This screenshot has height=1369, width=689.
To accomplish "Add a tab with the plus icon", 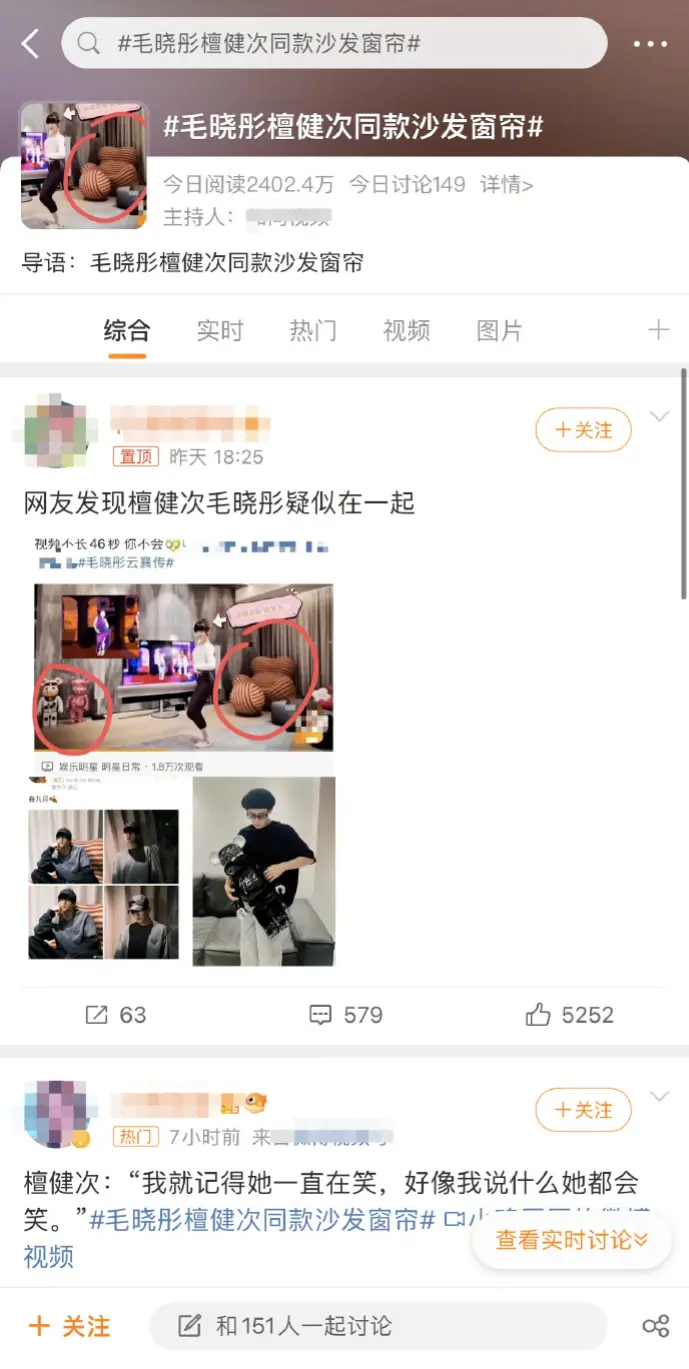I will click(x=658, y=330).
